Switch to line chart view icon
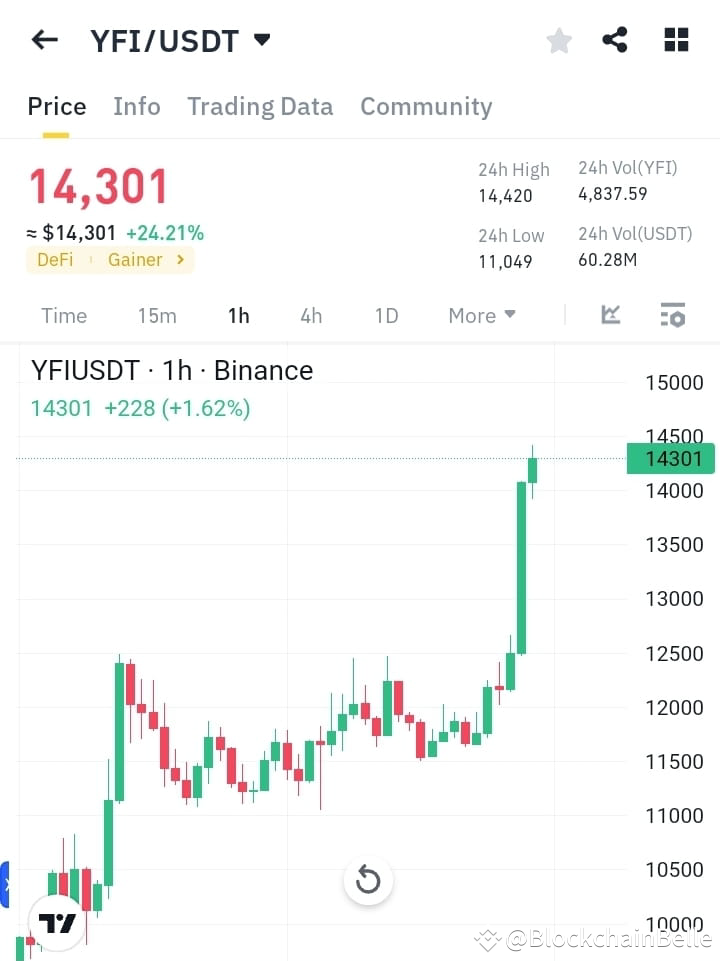The width and height of the screenshot is (720, 961). pyautogui.click(x=612, y=315)
